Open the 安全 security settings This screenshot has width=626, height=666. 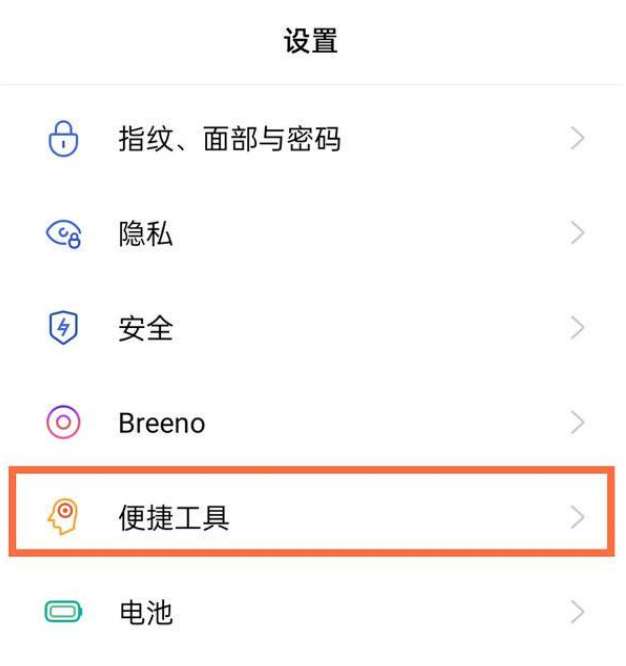point(146,328)
